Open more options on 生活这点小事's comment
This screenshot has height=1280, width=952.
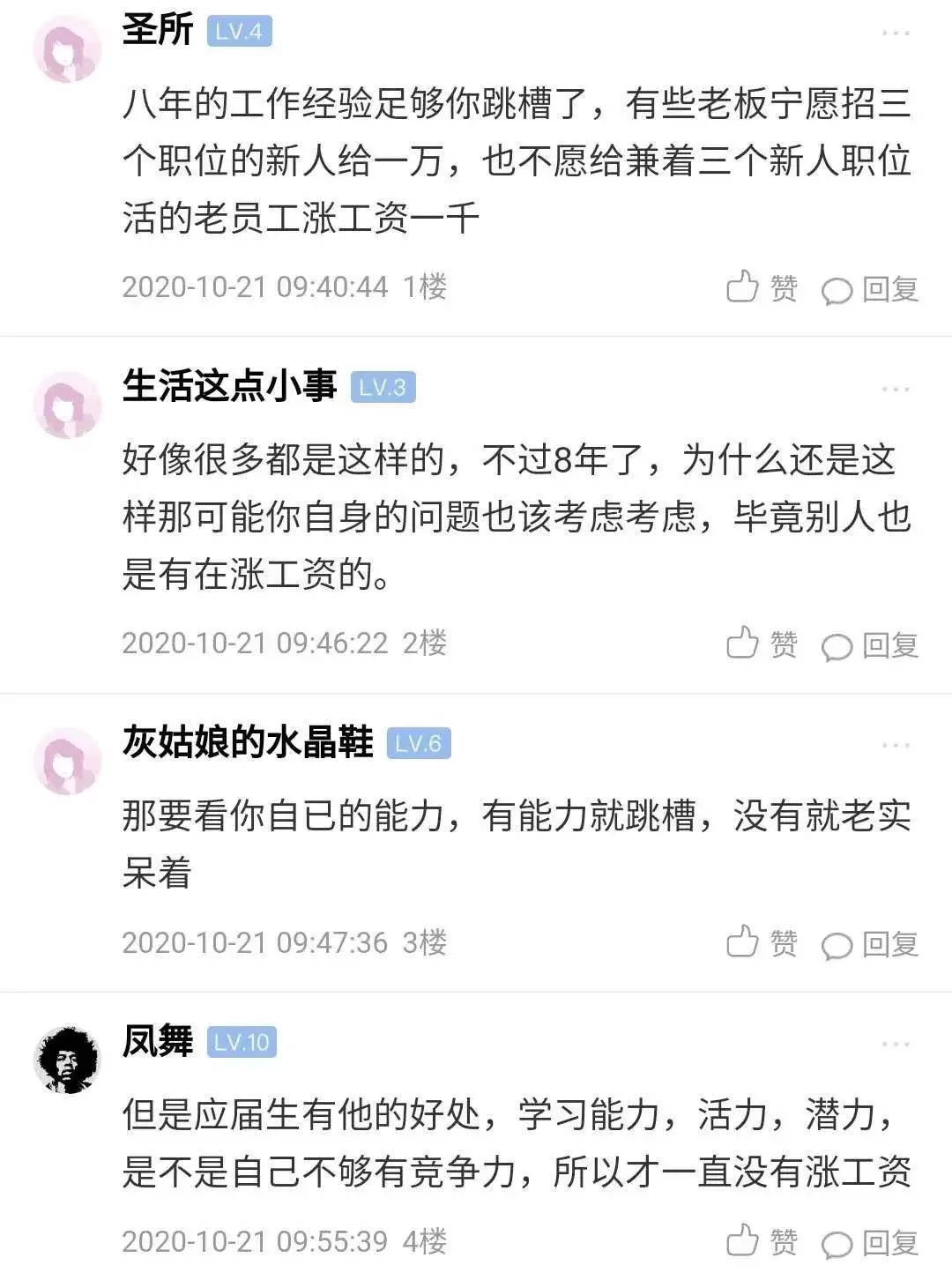click(x=896, y=389)
